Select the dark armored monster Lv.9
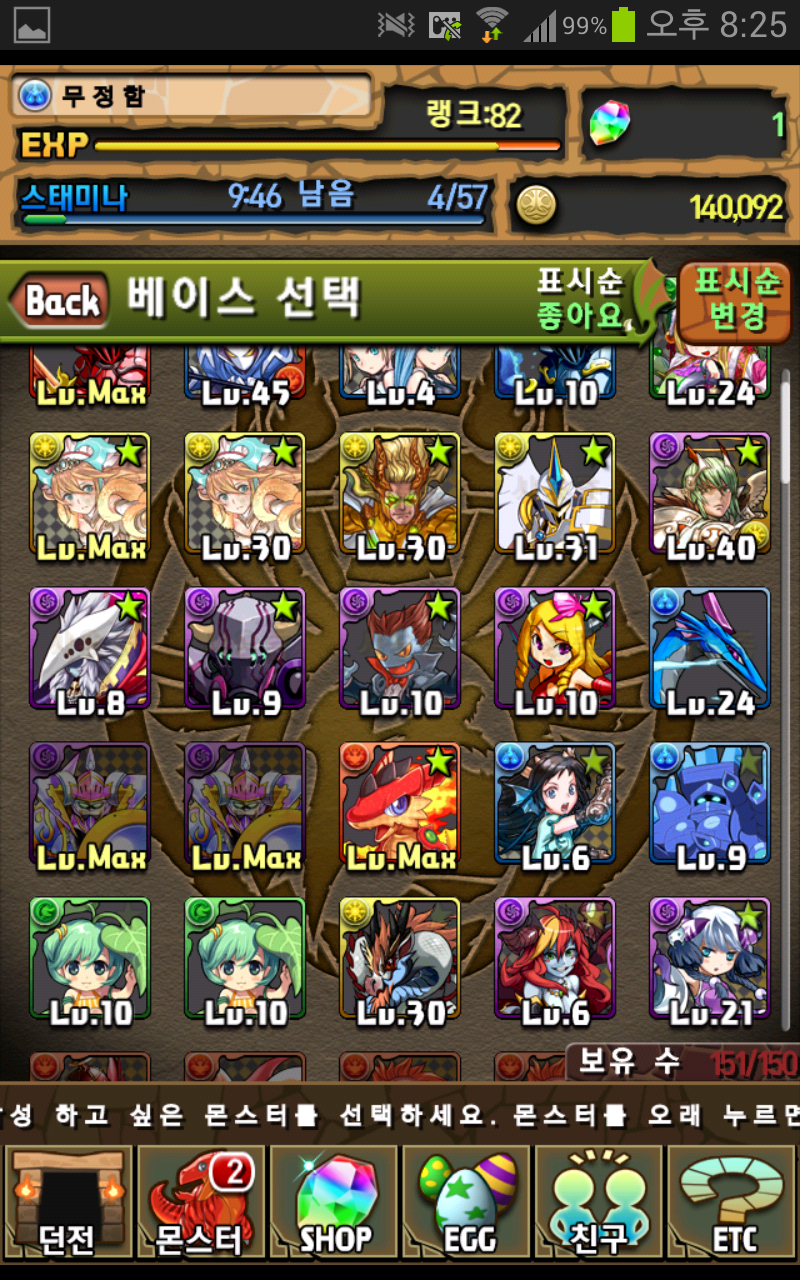Viewport: 800px width, 1280px height. pyautogui.click(x=245, y=650)
